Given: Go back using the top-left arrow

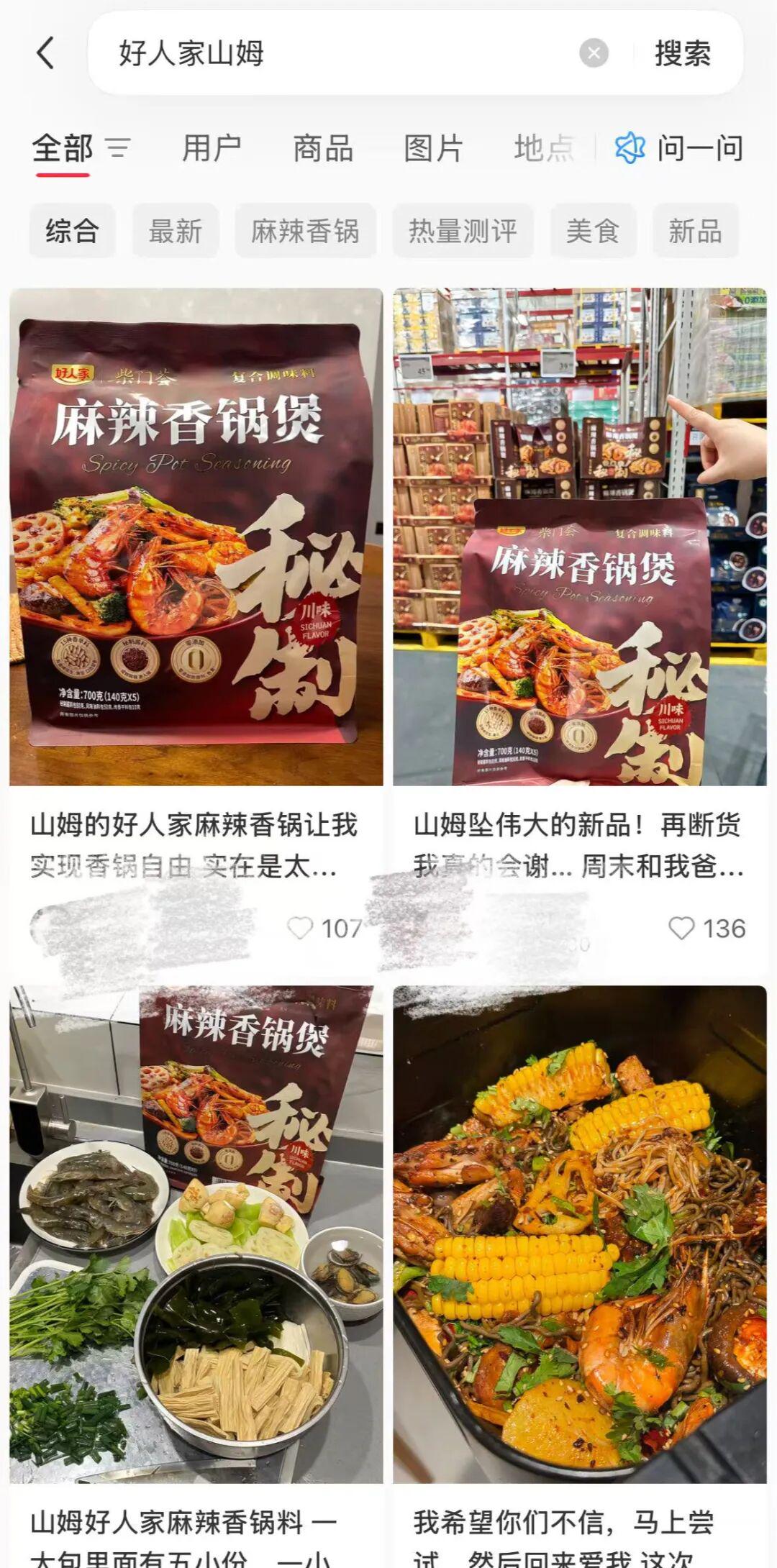Looking at the screenshot, I should coord(45,53).
